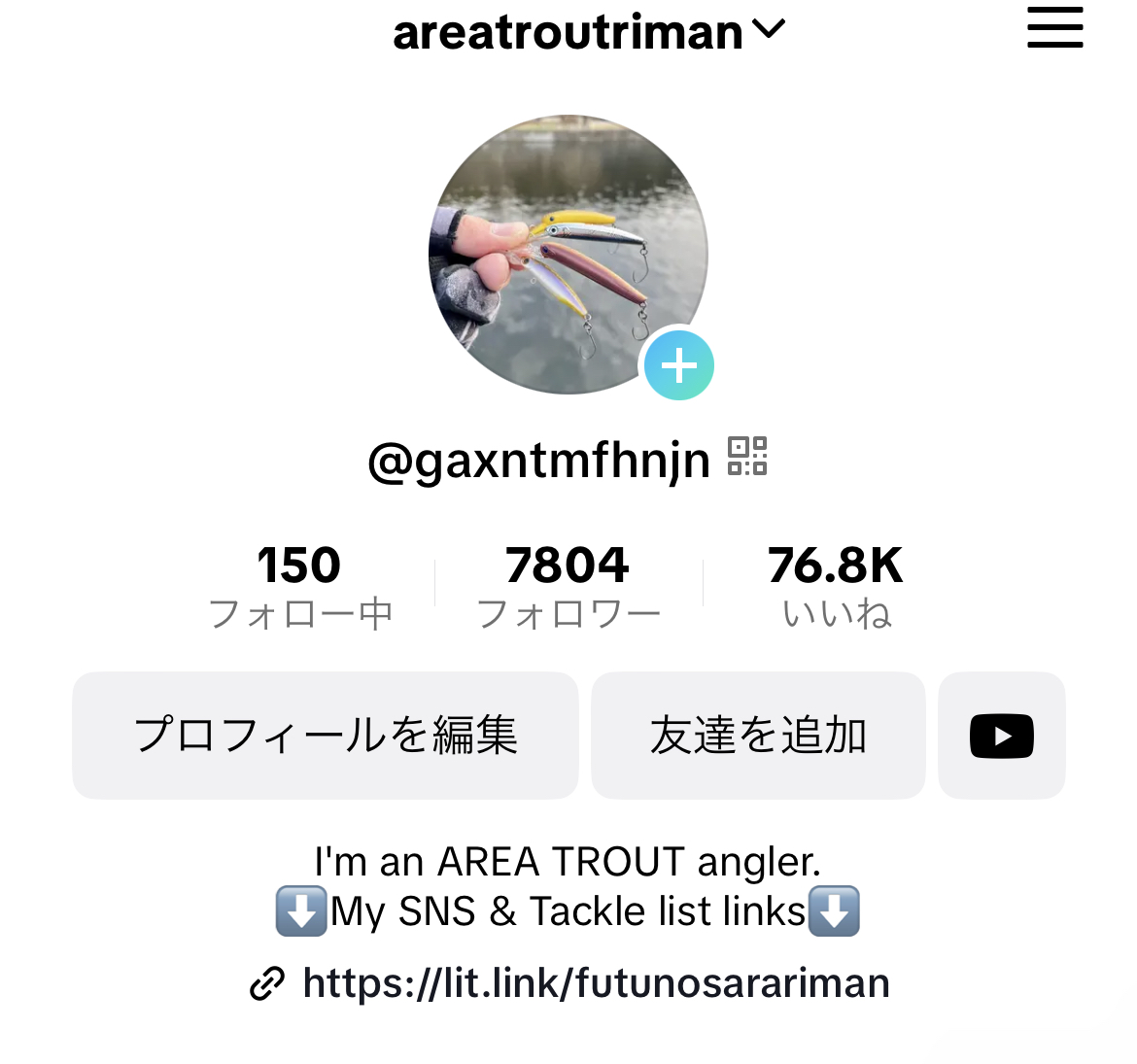Expand the areatroutriman account switcher
Image resolution: width=1137 pixels, height=1064 pixels.
[x=588, y=33]
